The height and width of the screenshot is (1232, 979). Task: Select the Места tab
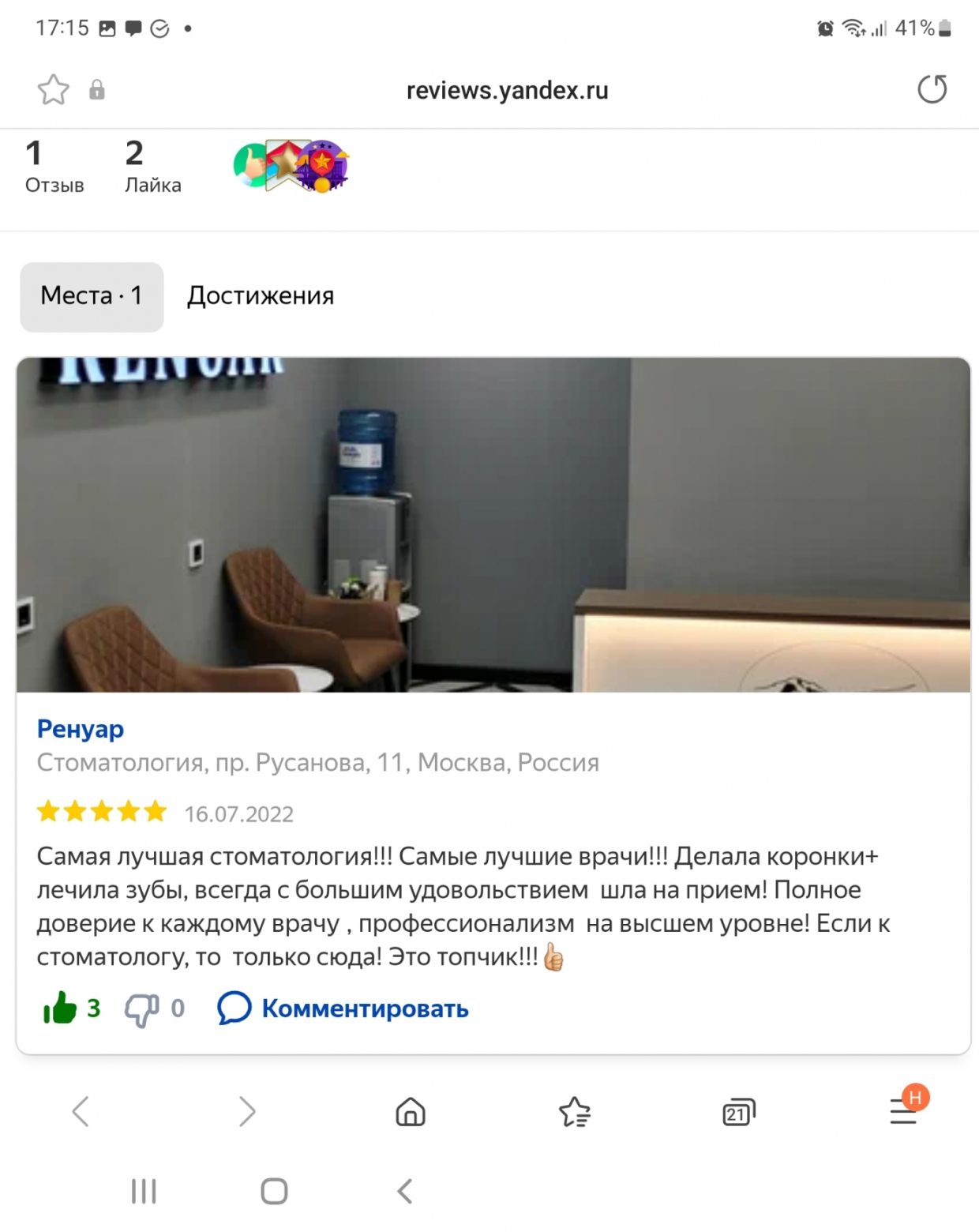pos(92,296)
